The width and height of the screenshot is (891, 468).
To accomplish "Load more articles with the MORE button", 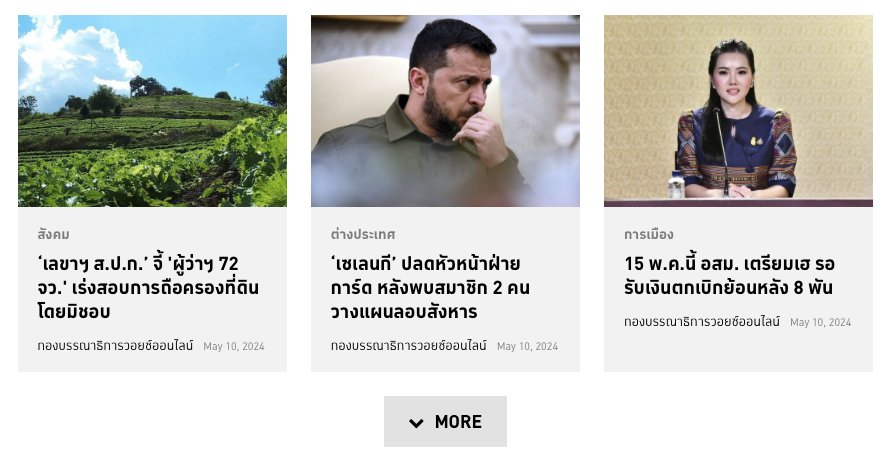I will pyautogui.click(x=445, y=422).
